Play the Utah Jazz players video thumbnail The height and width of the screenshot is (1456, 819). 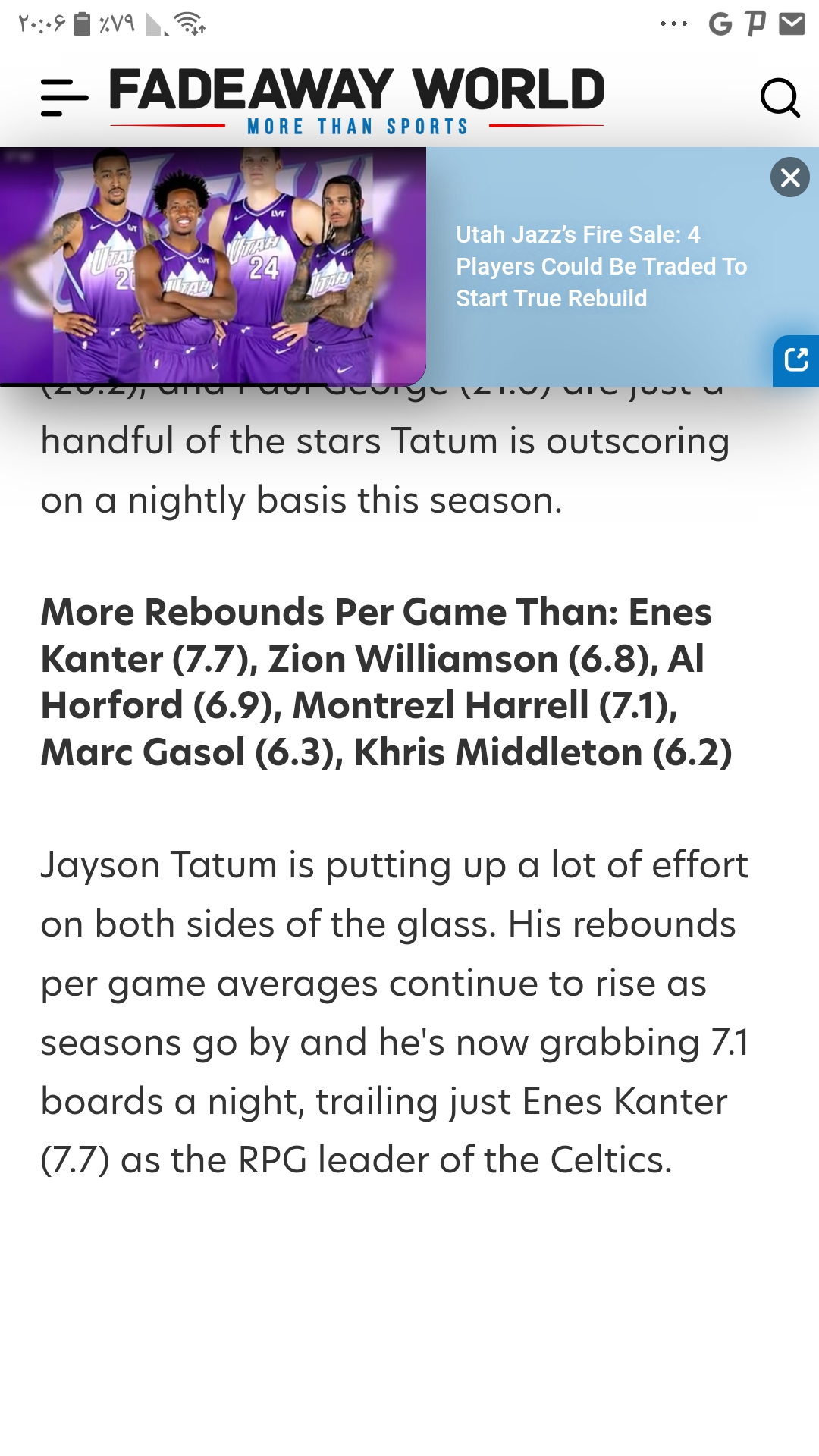click(x=213, y=266)
